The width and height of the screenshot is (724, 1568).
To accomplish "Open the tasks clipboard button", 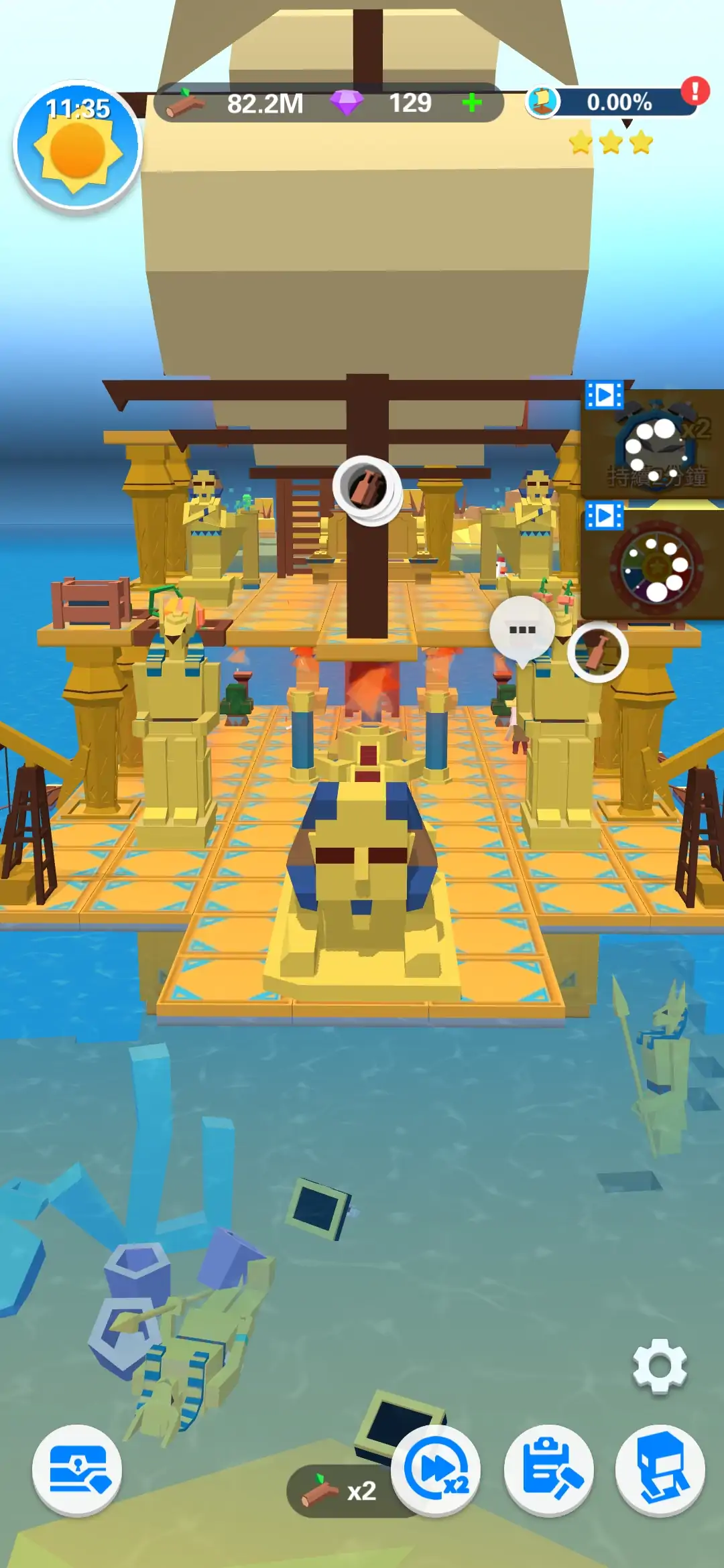I will click(x=548, y=1470).
